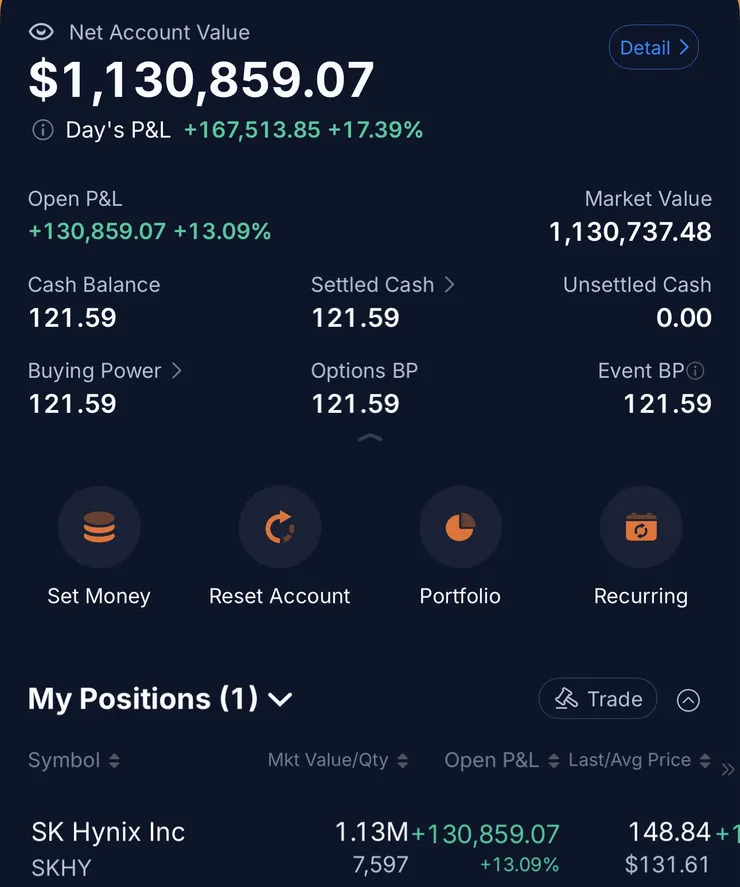This screenshot has width=740, height=887.
Task: Collapse the account summary with the up chevron
Action: pyautogui.click(x=370, y=438)
